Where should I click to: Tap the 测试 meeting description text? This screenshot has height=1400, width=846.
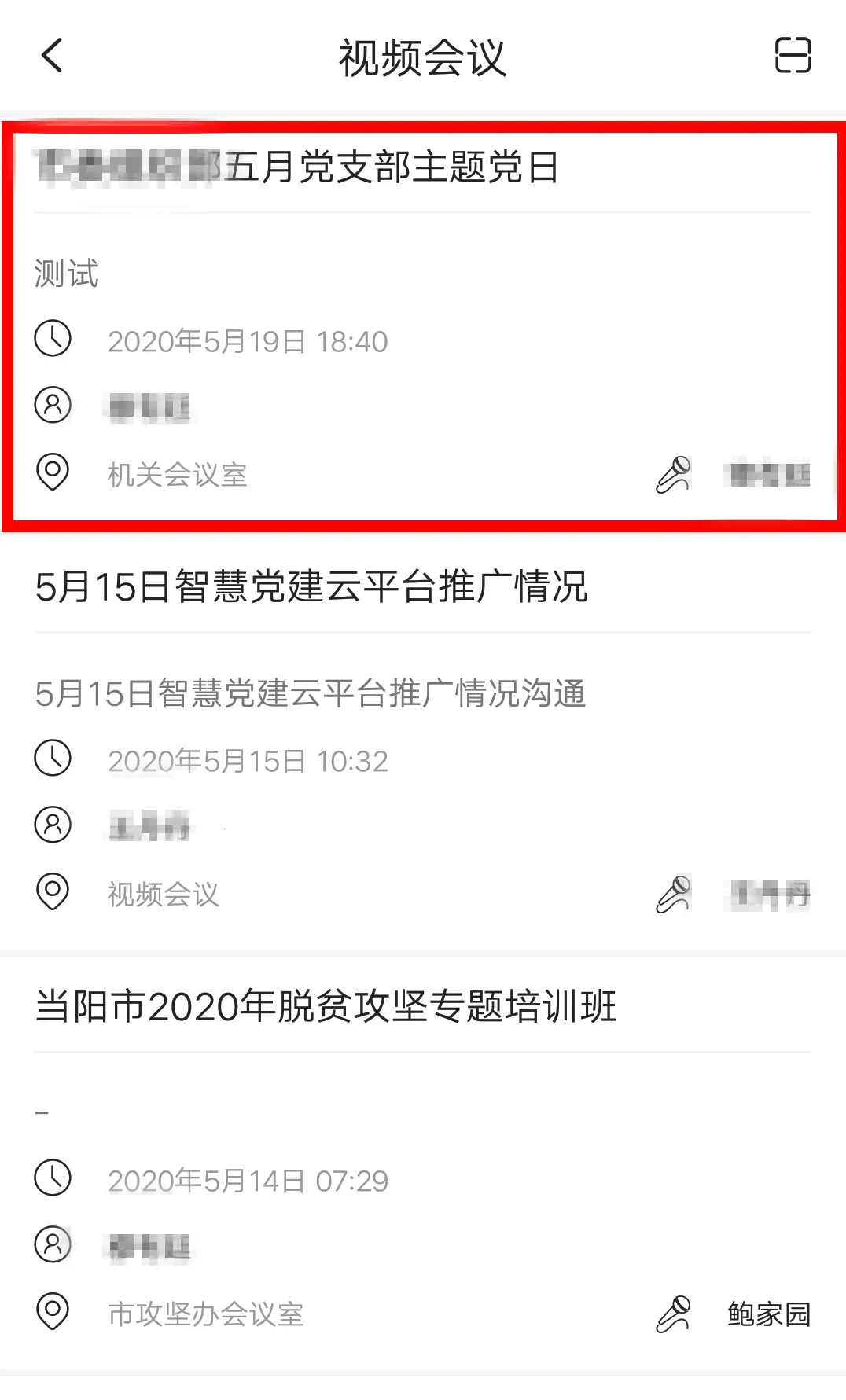[65, 275]
